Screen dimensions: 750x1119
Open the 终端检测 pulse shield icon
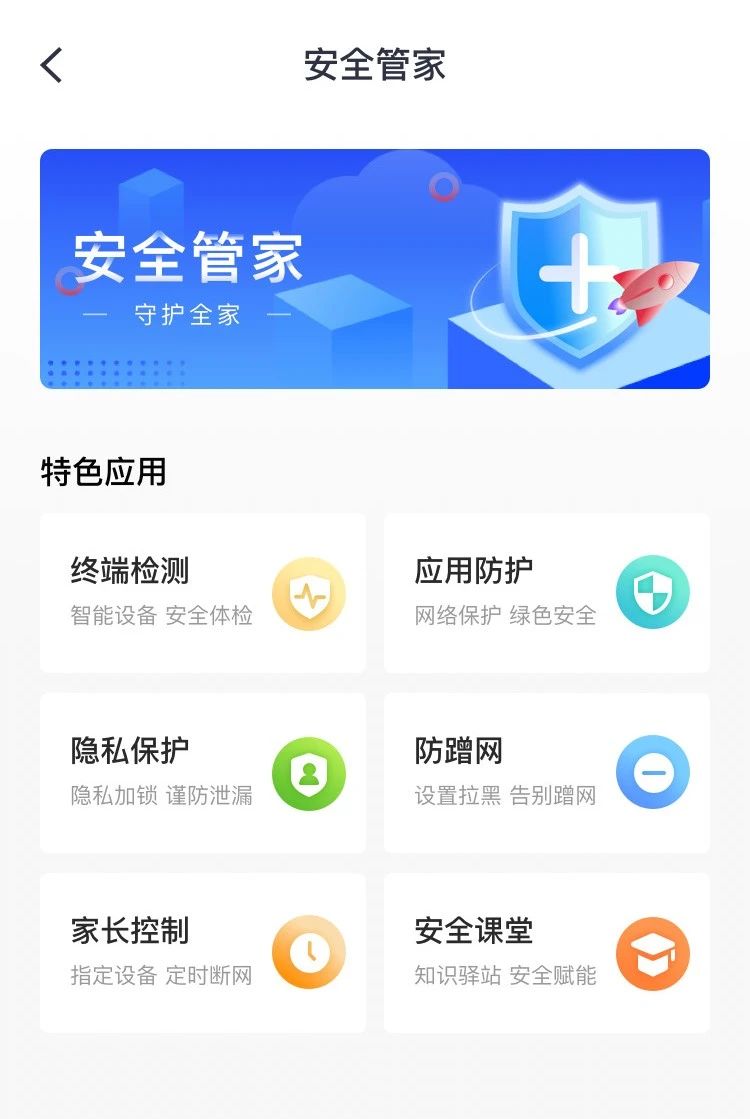click(x=309, y=592)
